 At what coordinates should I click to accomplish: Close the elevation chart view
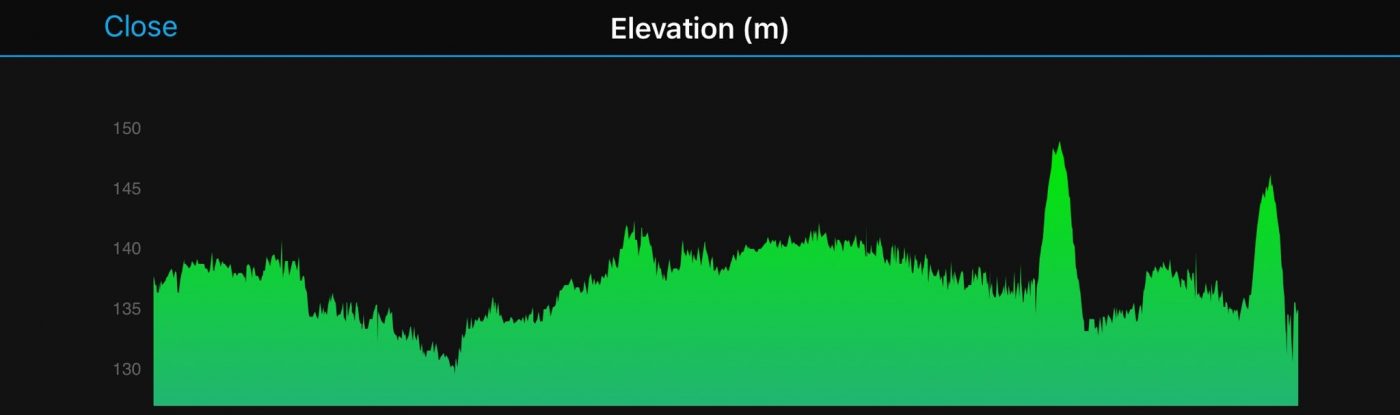[x=140, y=27]
